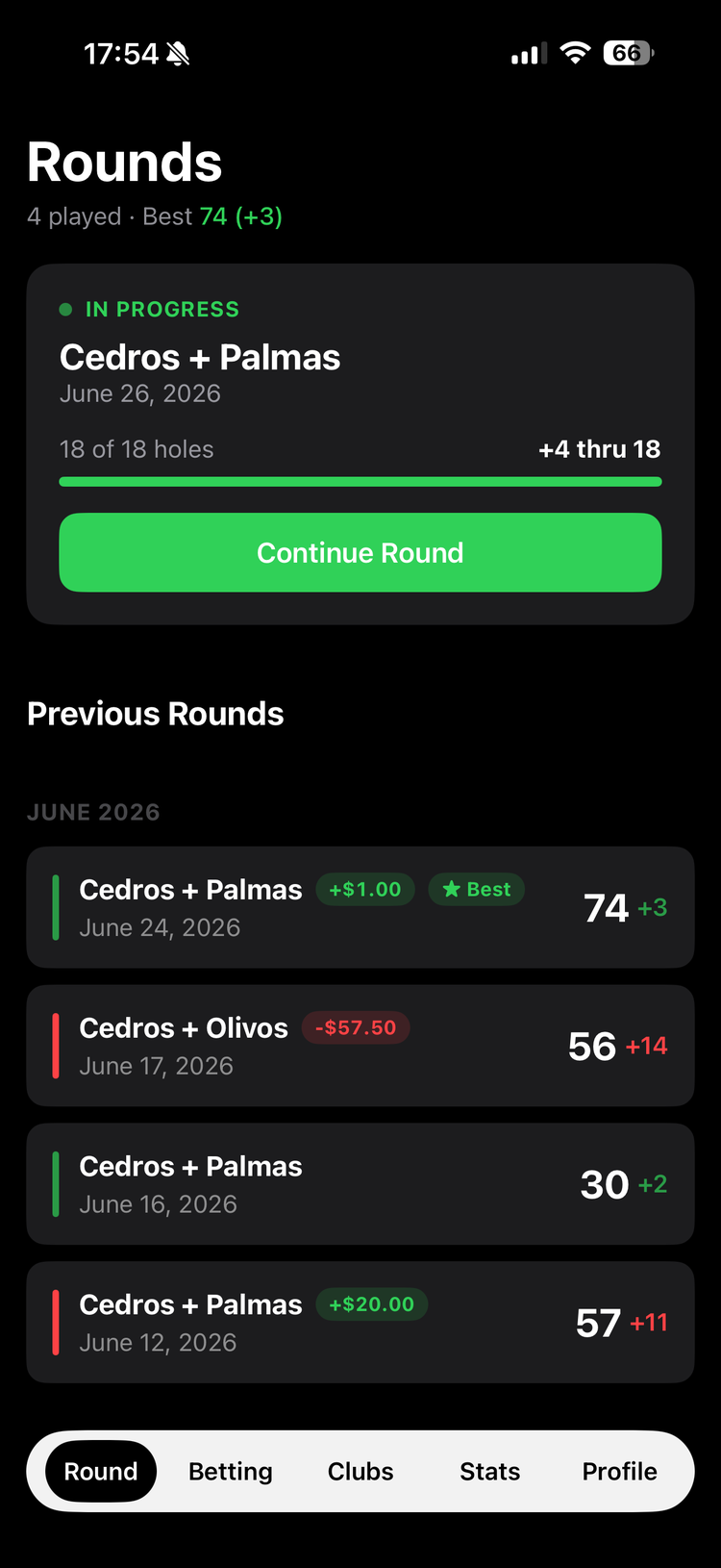The image size is (721, 1568).
Task: Switch to the Profile tab
Action: point(620,1471)
